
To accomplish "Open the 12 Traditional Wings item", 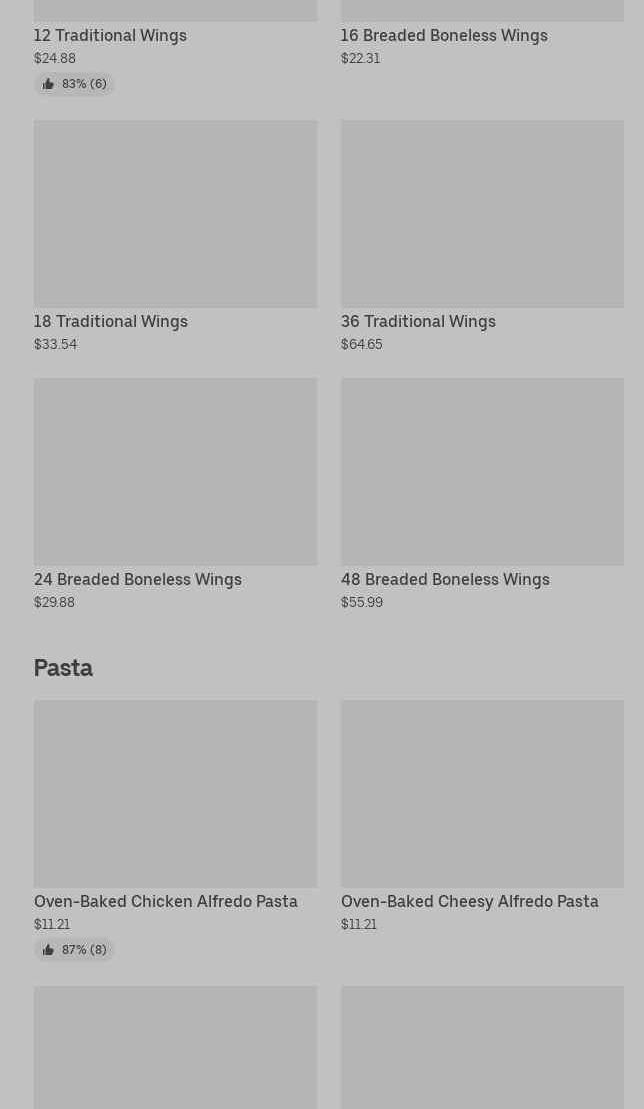I will [110, 36].
